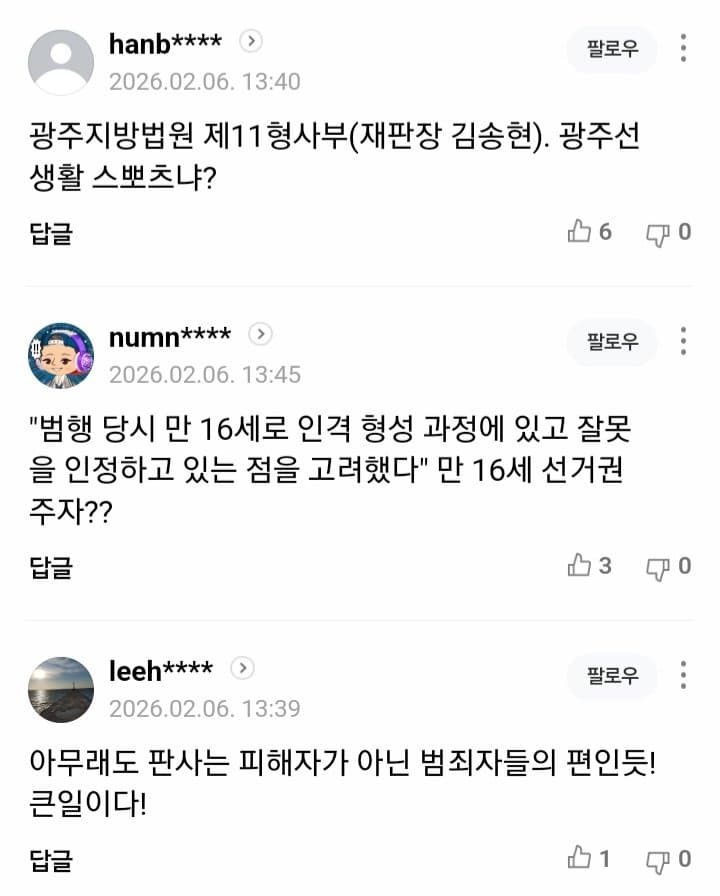Reply to hanb**** comment
Viewport: 720px width, 896px height.
click(50, 233)
